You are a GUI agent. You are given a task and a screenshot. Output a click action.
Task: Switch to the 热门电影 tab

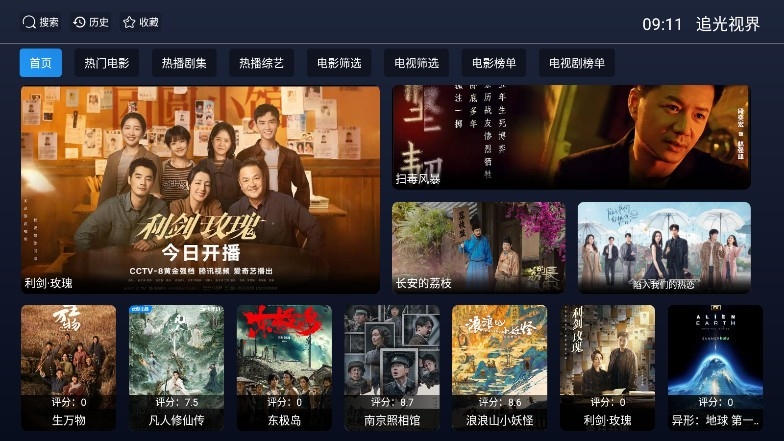click(x=107, y=63)
